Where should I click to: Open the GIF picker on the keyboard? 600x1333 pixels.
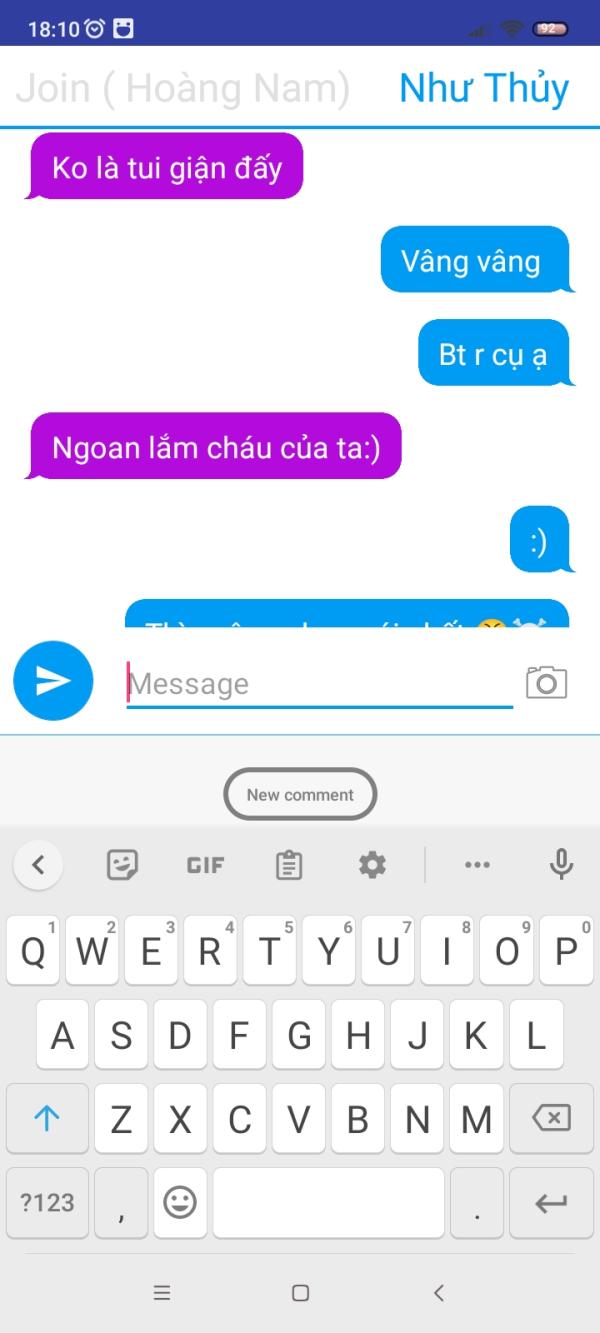coord(205,865)
